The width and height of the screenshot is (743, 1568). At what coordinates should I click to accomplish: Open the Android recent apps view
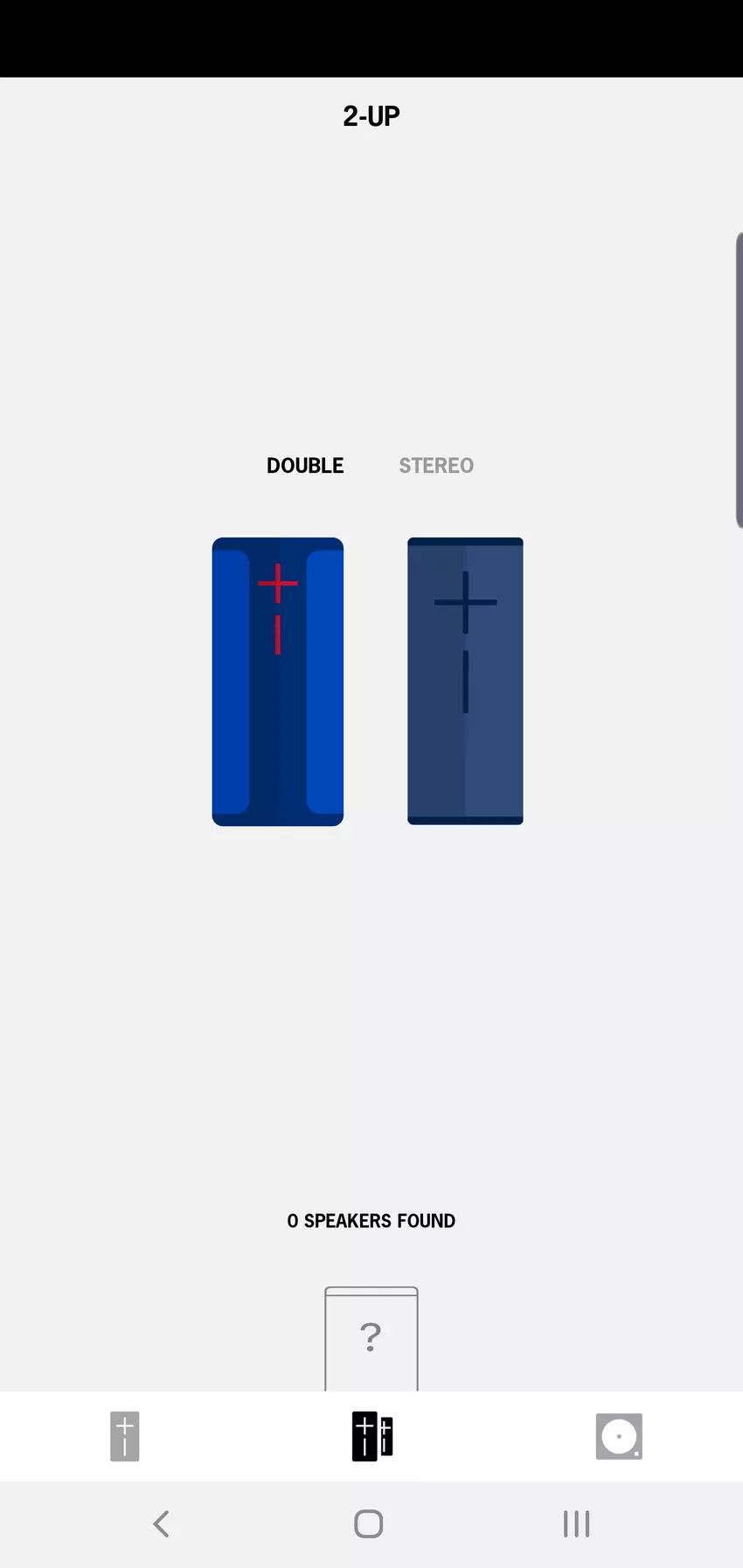tap(576, 1523)
